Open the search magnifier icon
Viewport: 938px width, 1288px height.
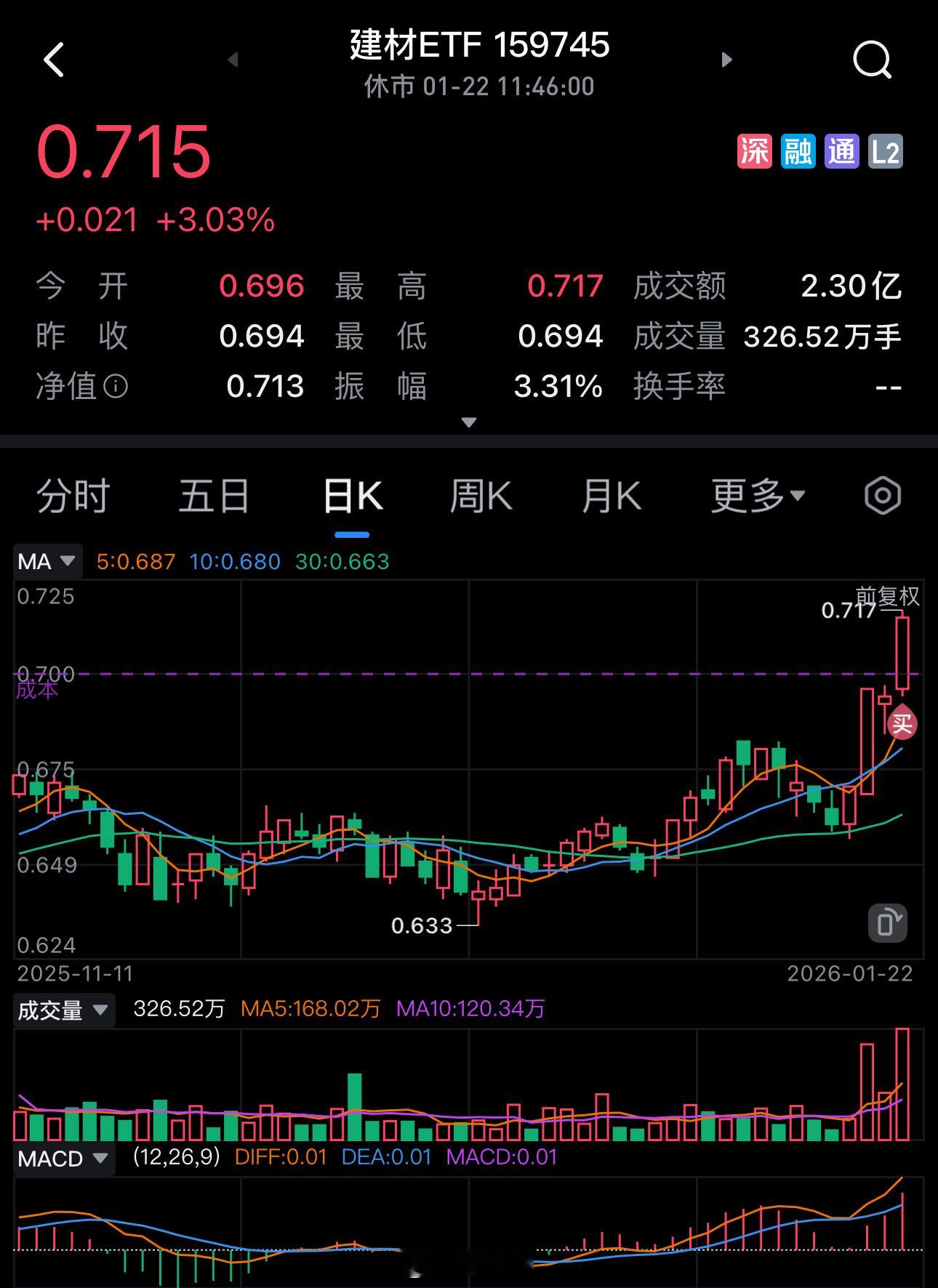coord(872,60)
